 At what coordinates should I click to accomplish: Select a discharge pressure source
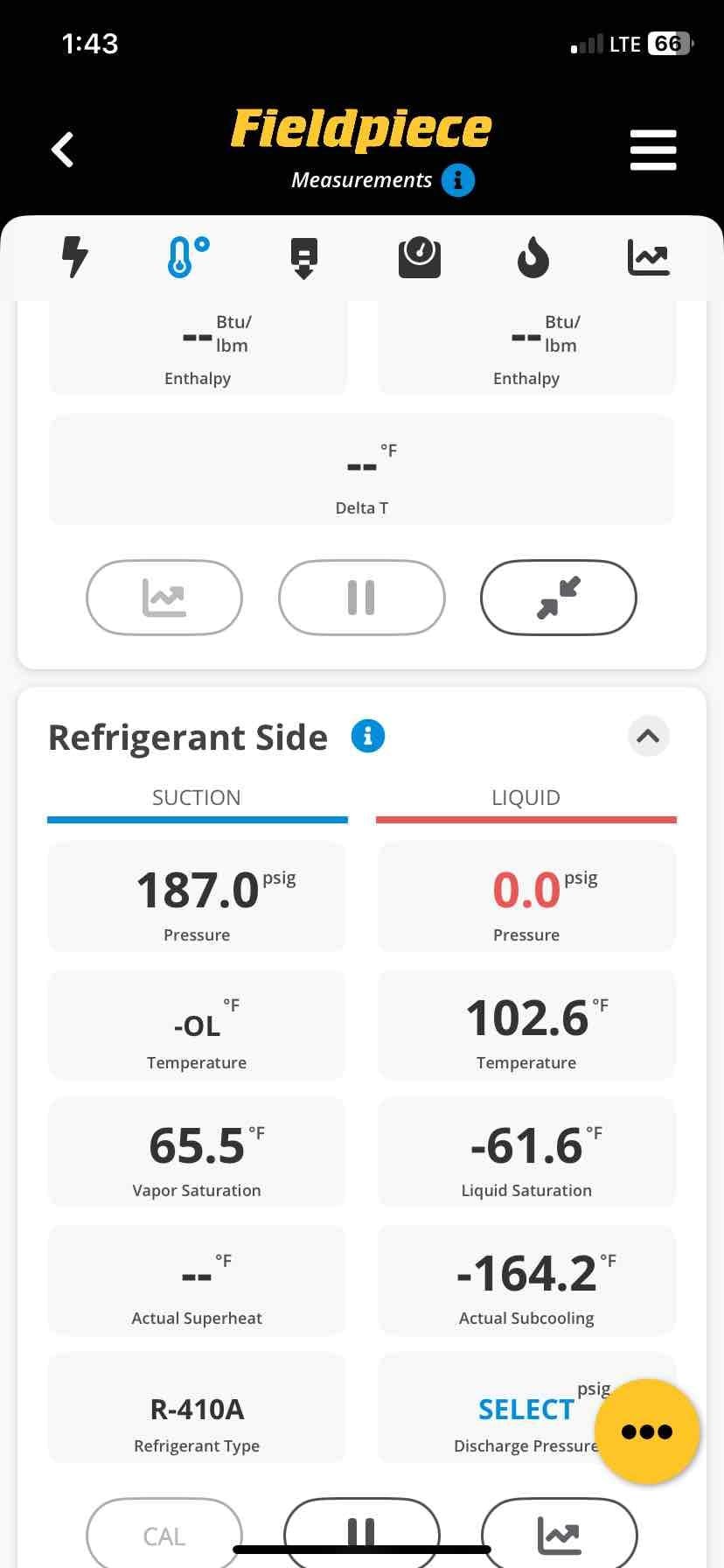point(526,1408)
